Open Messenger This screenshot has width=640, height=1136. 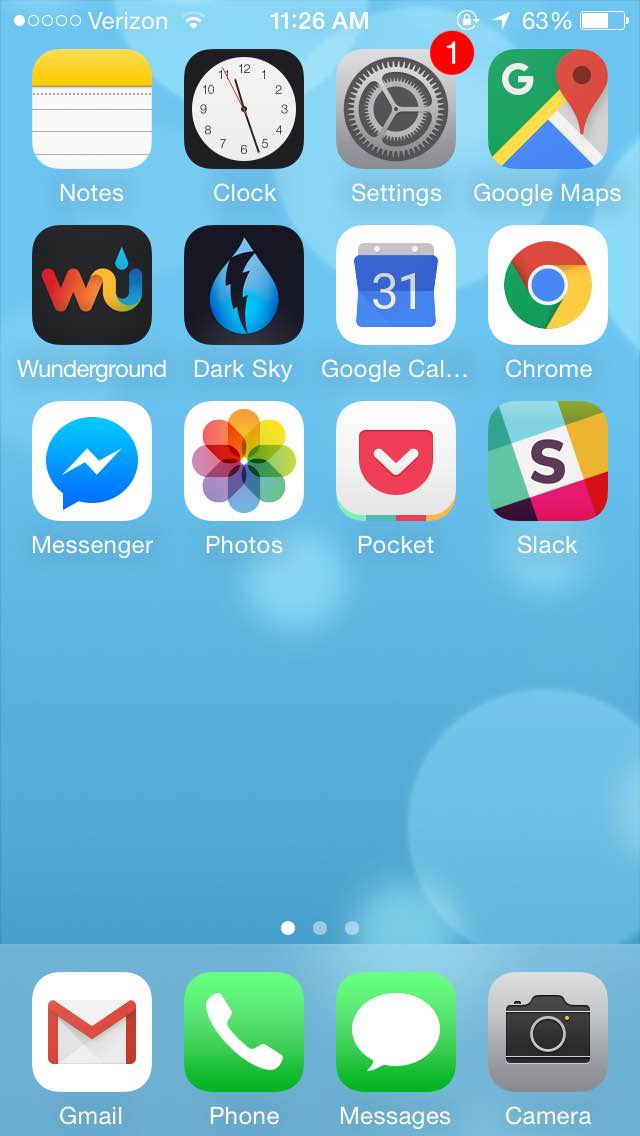click(92, 462)
